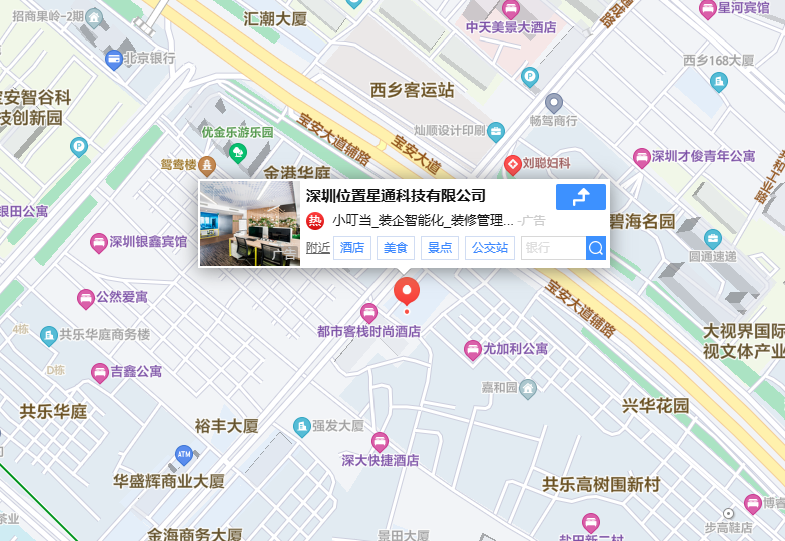Select the 酒店 nearby chip
Image resolution: width=785 pixels, height=541 pixels.
click(351, 248)
